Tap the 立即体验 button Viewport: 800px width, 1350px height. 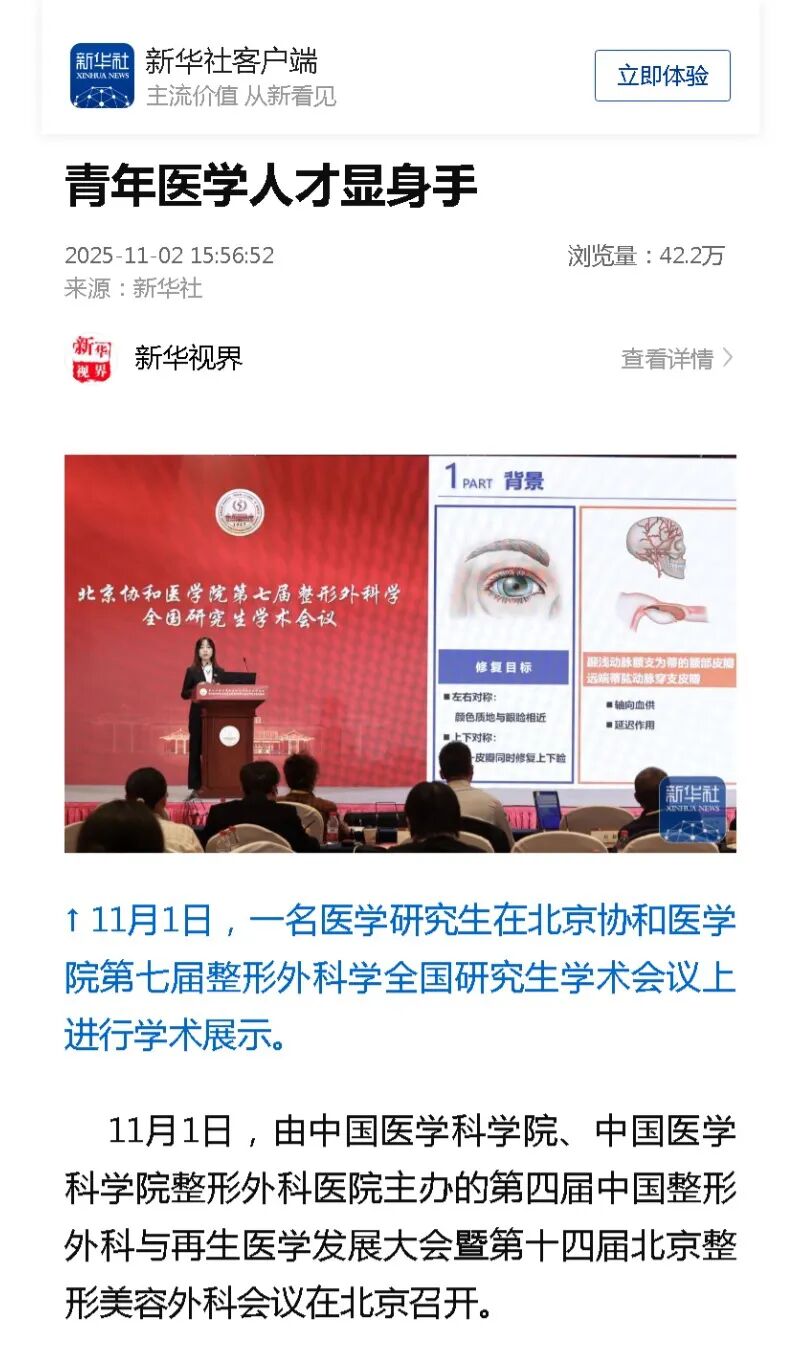[662, 76]
